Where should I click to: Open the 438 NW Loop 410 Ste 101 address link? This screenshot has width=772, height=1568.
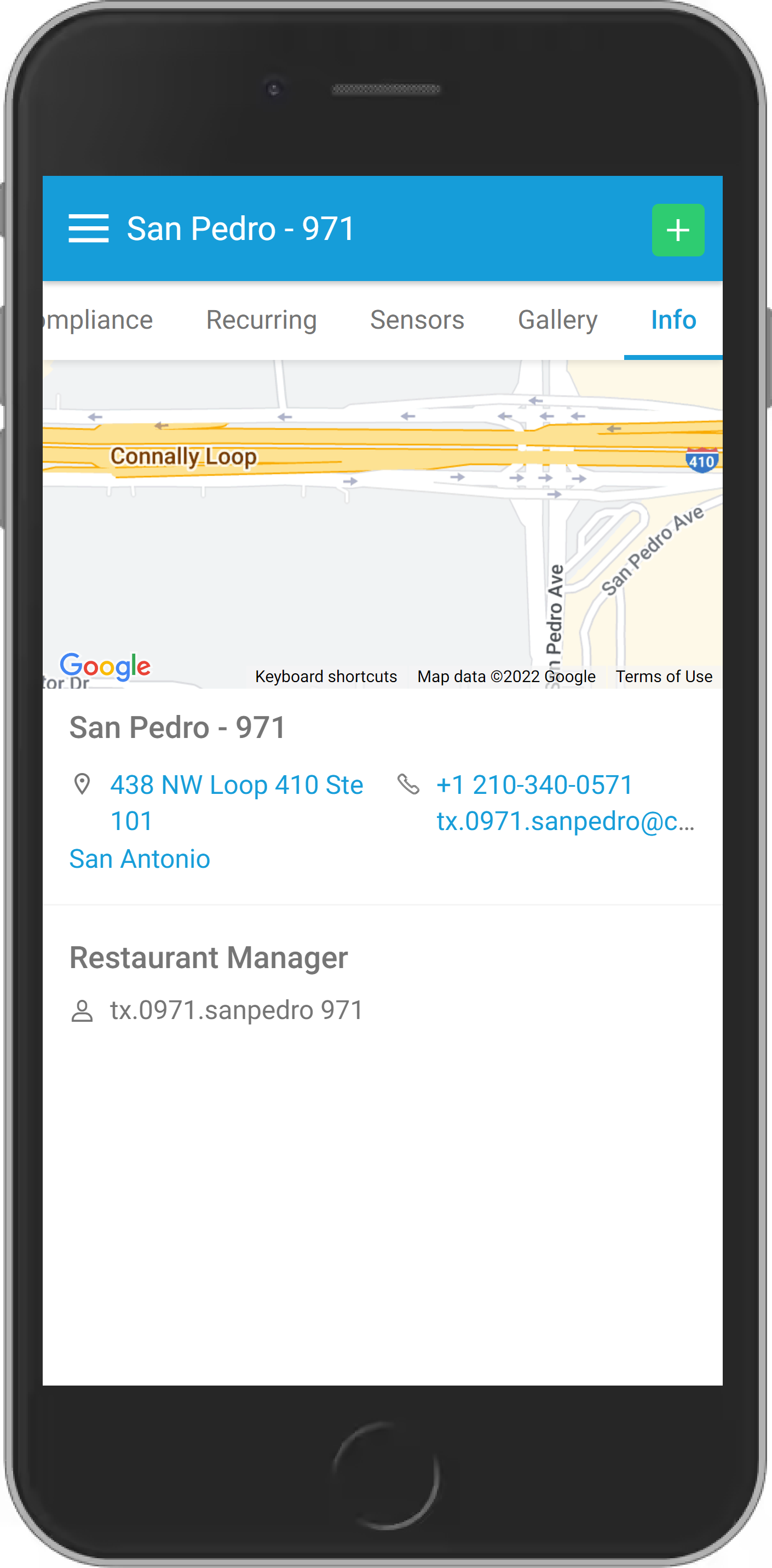pos(237,785)
